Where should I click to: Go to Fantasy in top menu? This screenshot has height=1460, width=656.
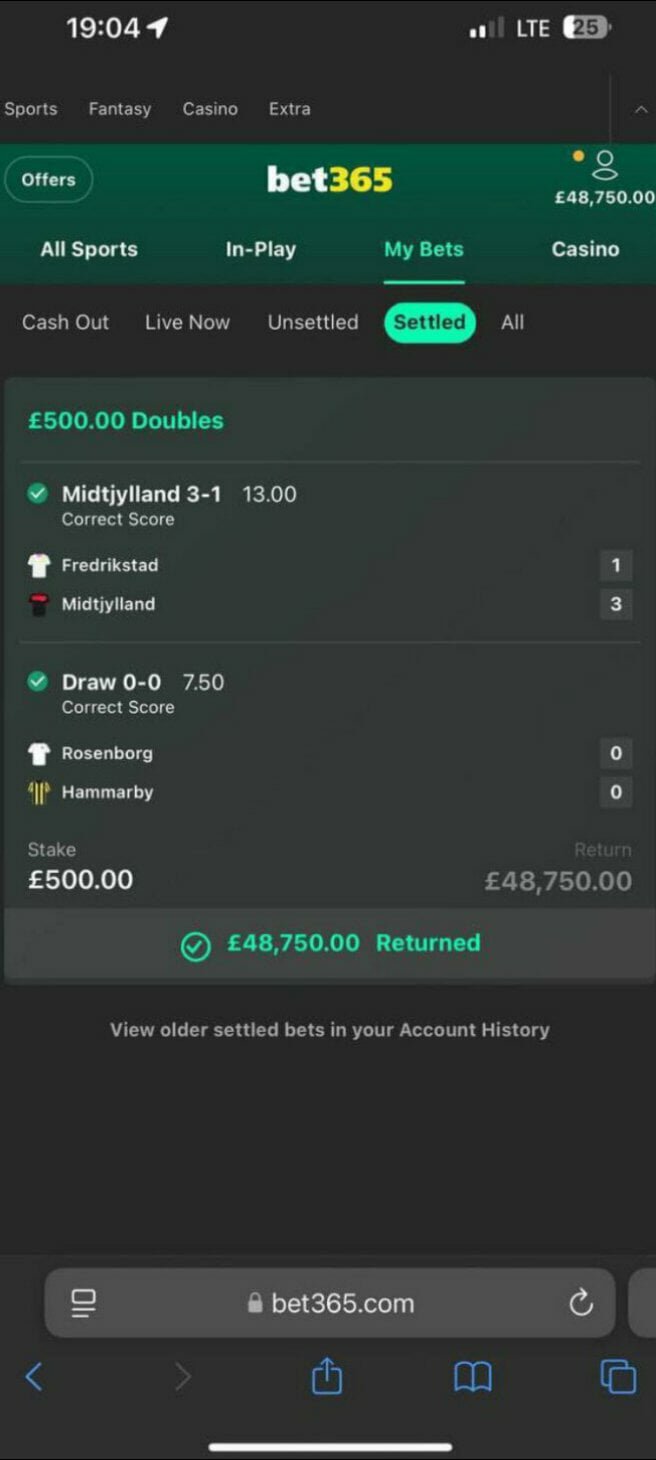(x=120, y=109)
